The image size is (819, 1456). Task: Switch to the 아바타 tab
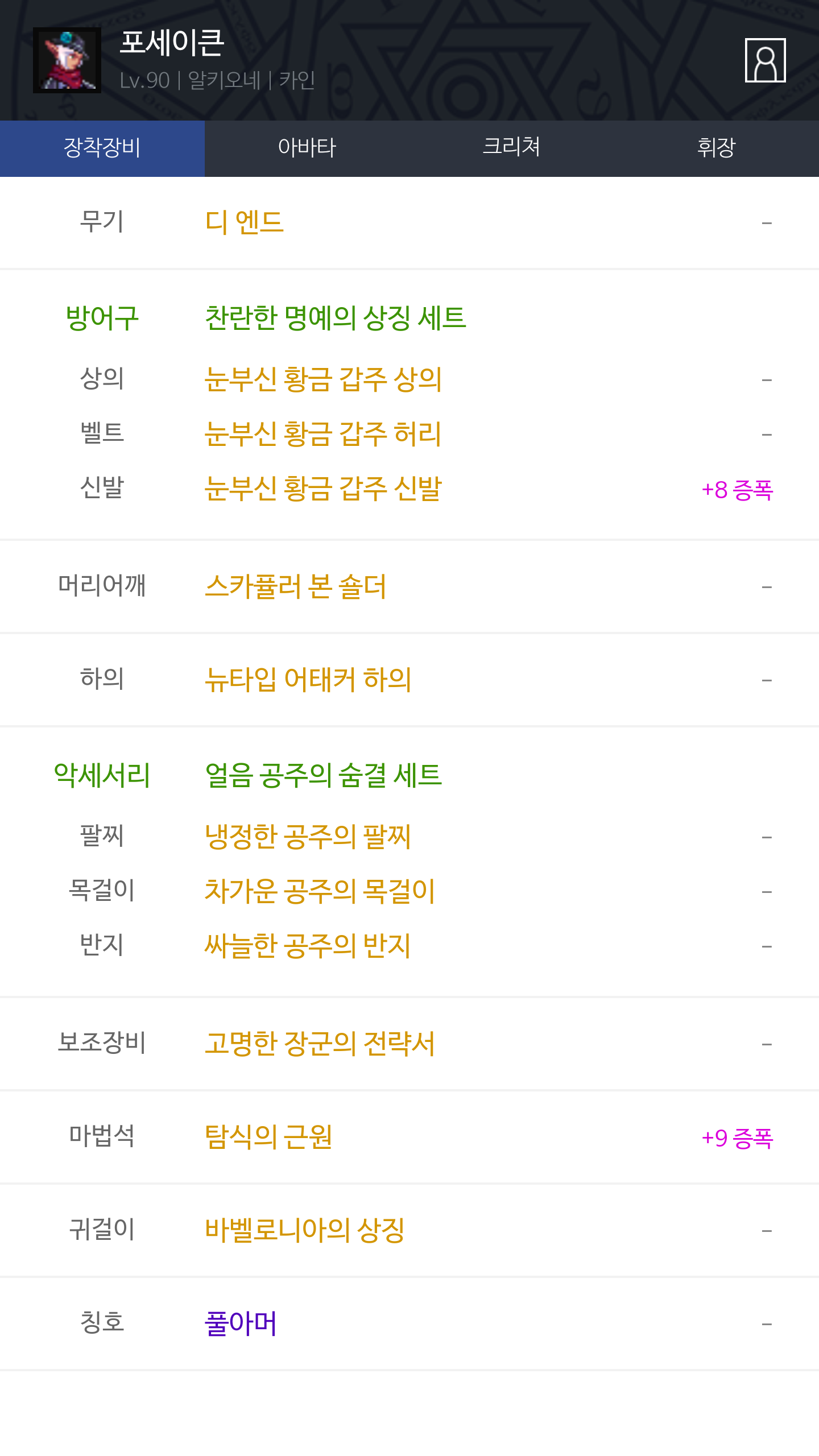[x=307, y=148]
